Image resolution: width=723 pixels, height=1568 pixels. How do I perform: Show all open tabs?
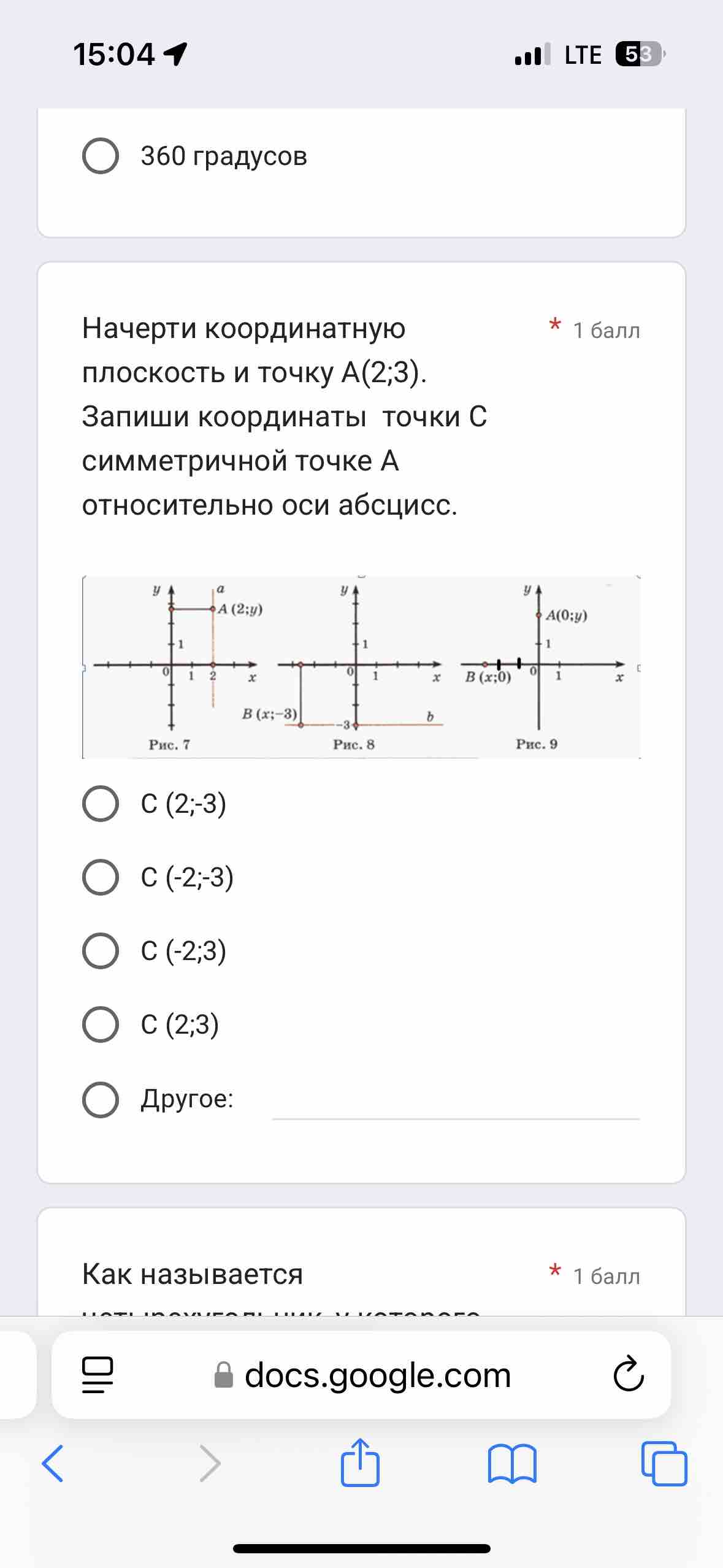click(x=664, y=1464)
